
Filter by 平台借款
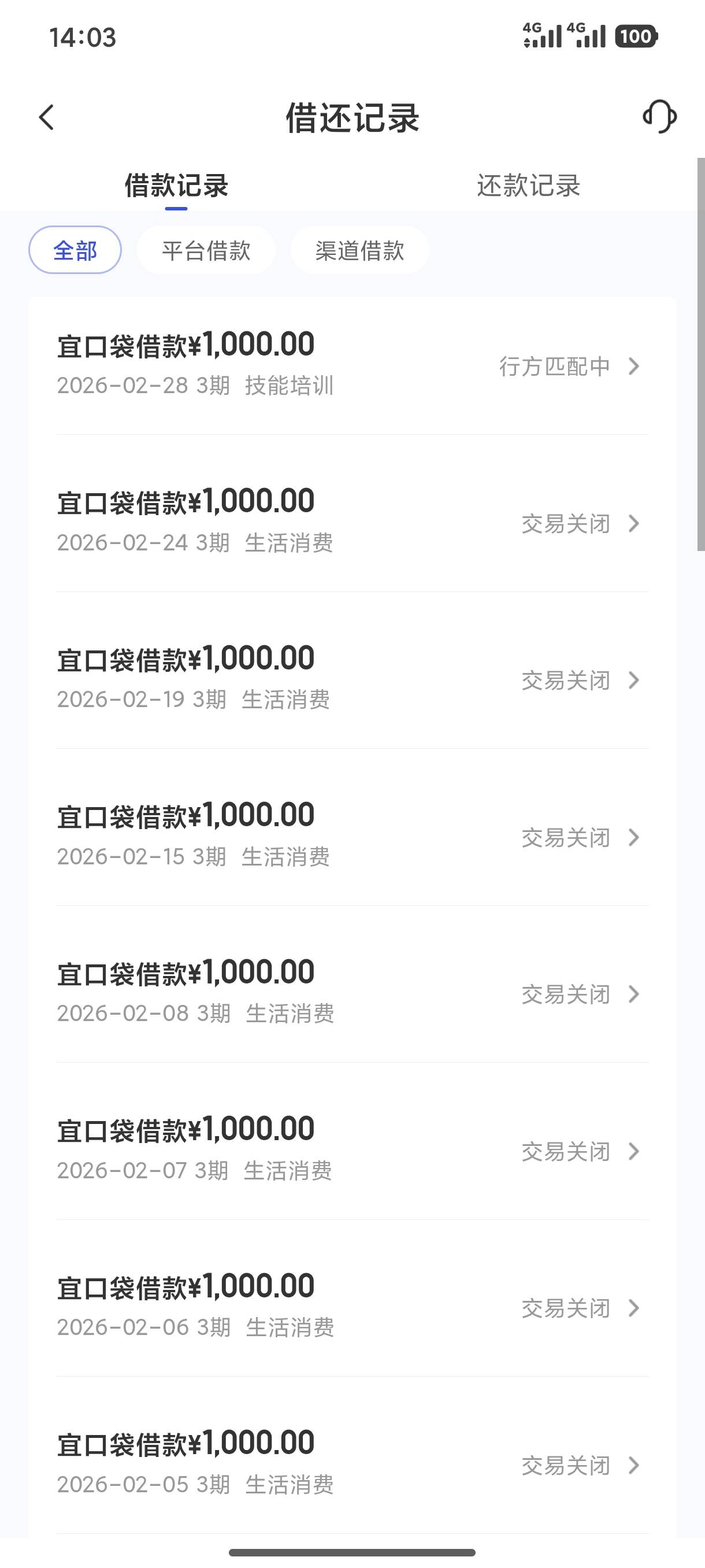click(206, 250)
